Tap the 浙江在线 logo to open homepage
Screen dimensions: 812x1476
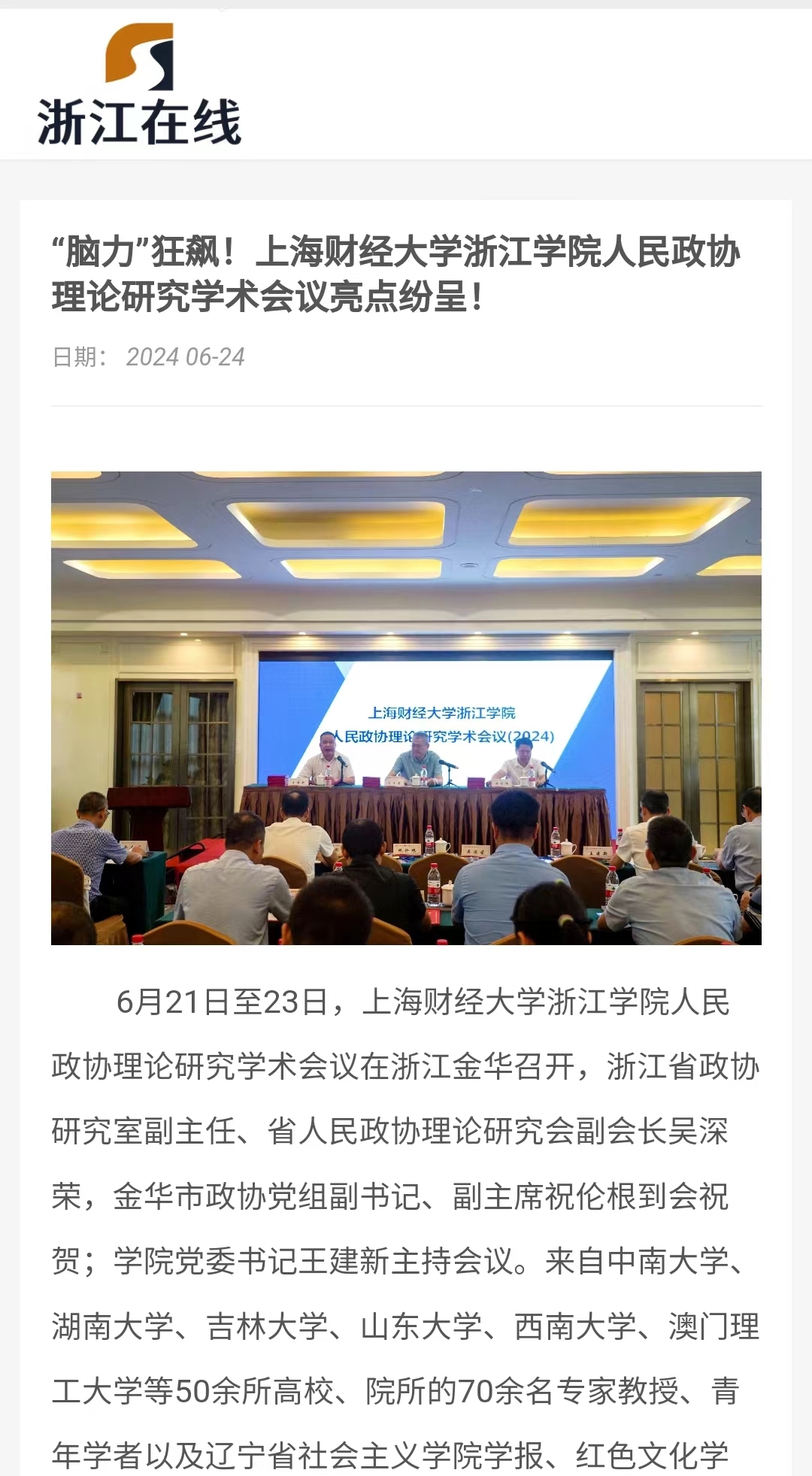pyautogui.click(x=139, y=84)
